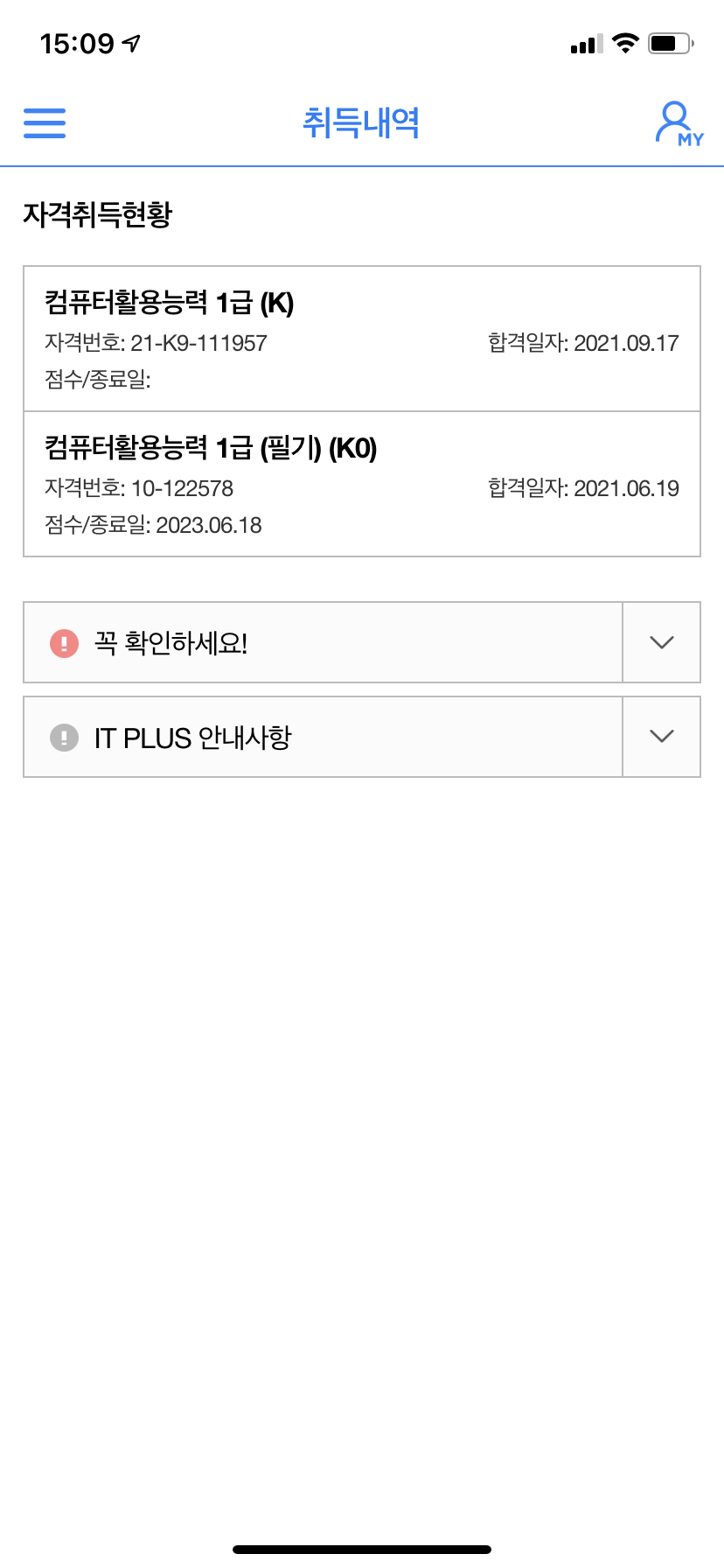Viewport: 724px width, 1568px height.
Task: Open the MY profile page
Action: point(679,123)
